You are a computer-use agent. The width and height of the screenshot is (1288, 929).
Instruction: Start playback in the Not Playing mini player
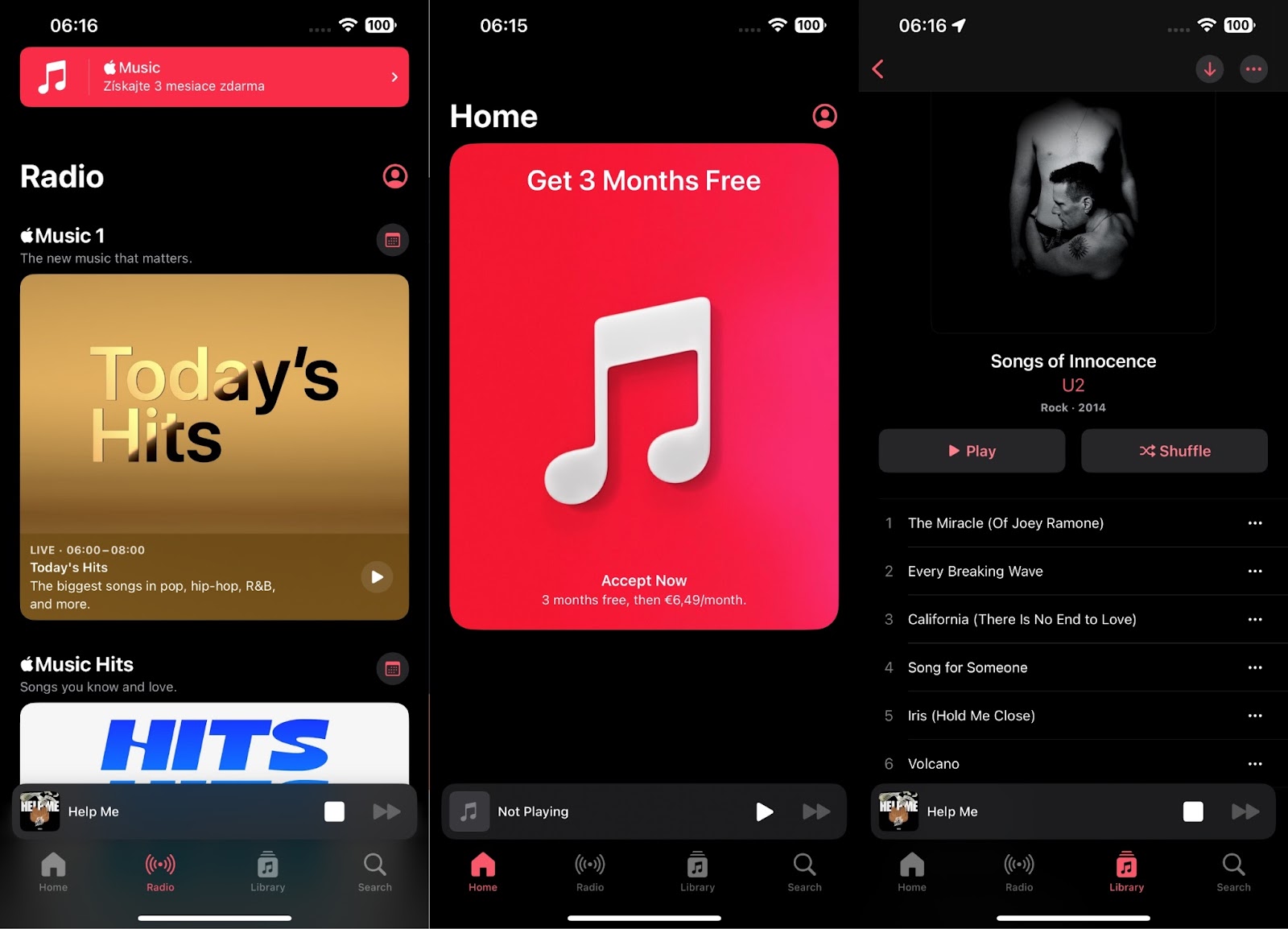coord(764,811)
